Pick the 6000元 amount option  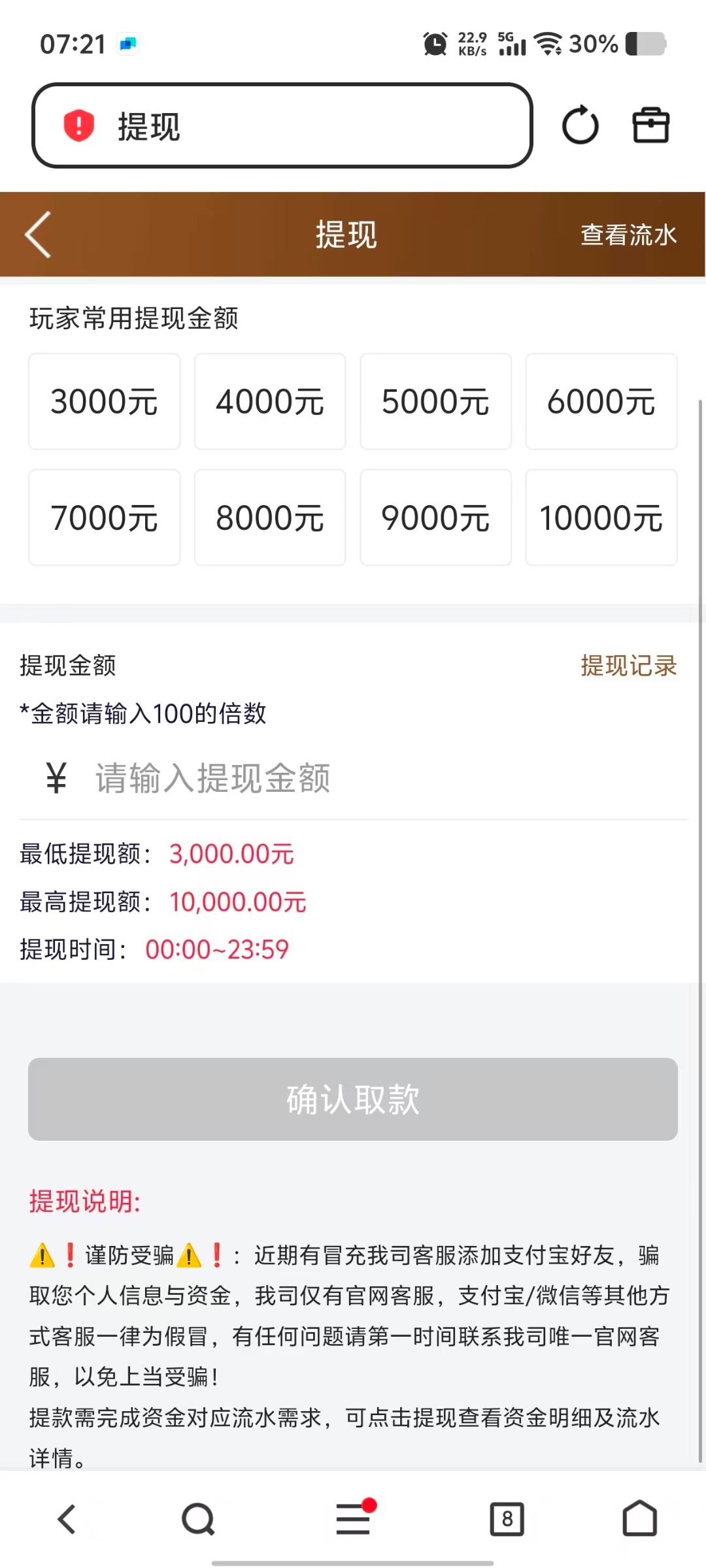pos(601,401)
